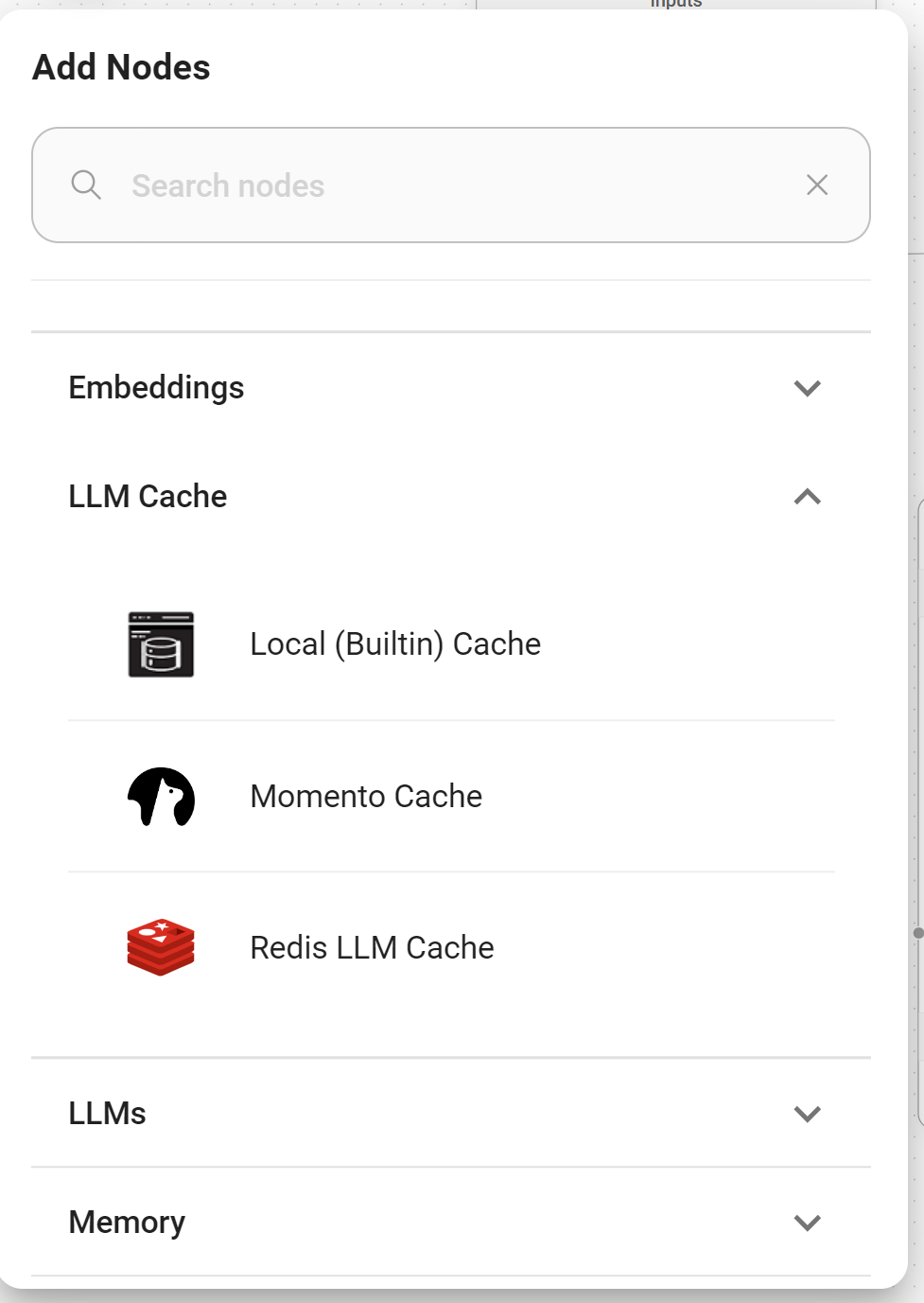The image size is (924, 1303).
Task: Click the Memory category label
Action: pos(127,1223)
